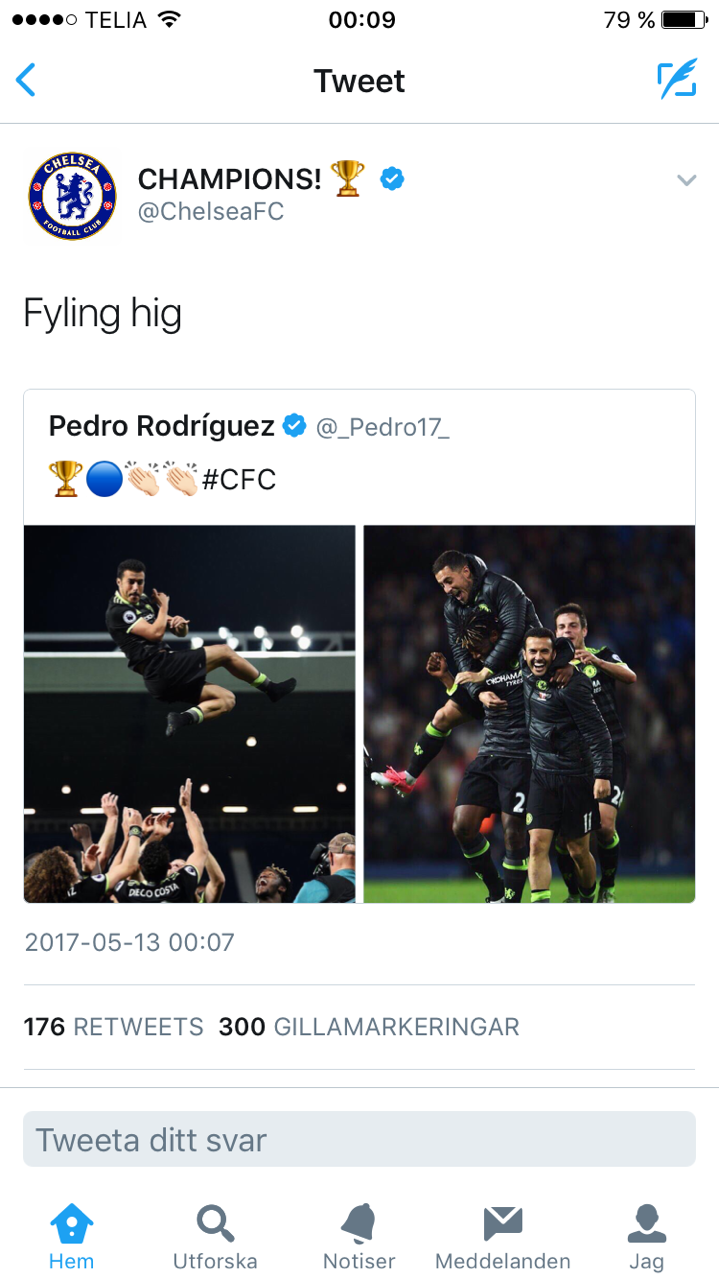Expand the tweet options chevron
719x1280 pixels.
click(686, 180)
